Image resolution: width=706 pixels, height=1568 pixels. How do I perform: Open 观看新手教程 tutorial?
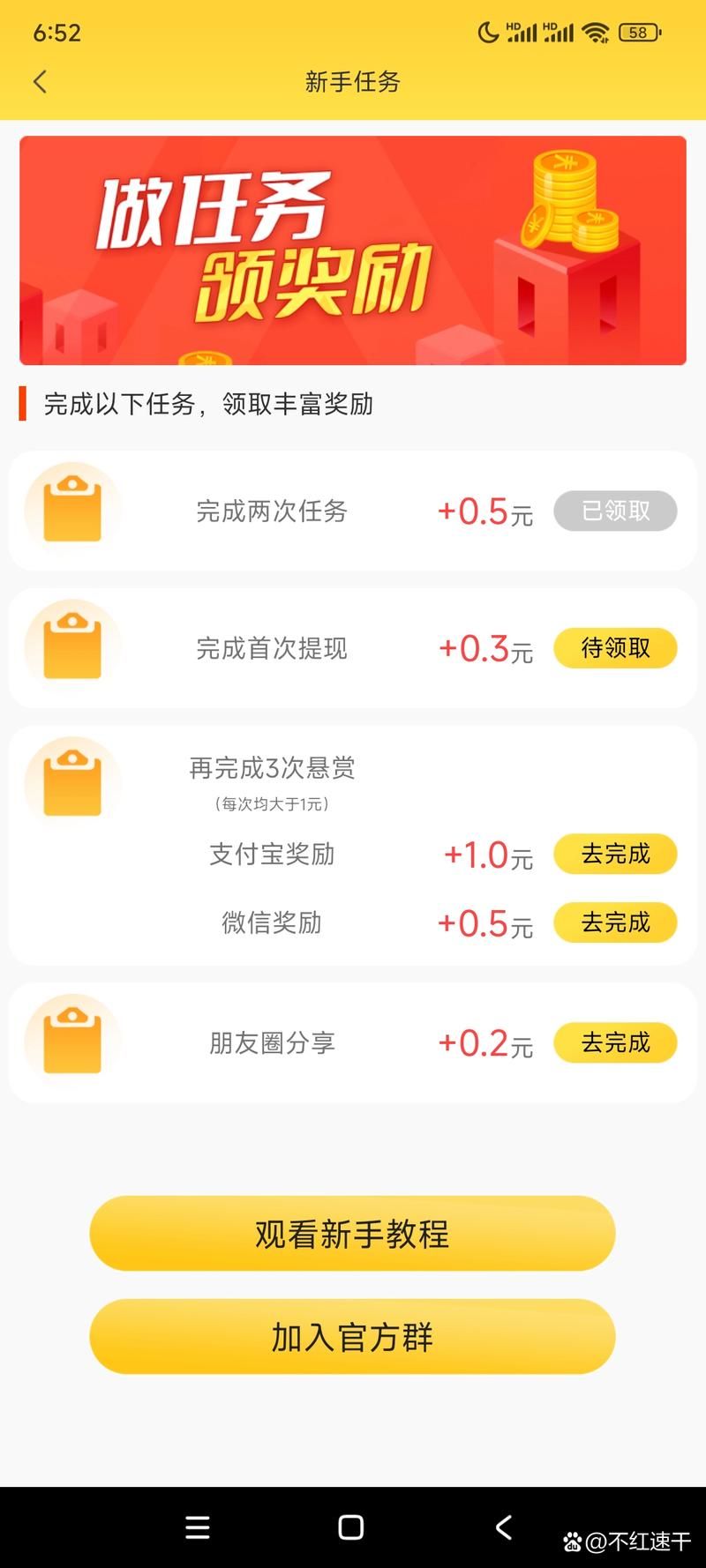[353, 1235]
